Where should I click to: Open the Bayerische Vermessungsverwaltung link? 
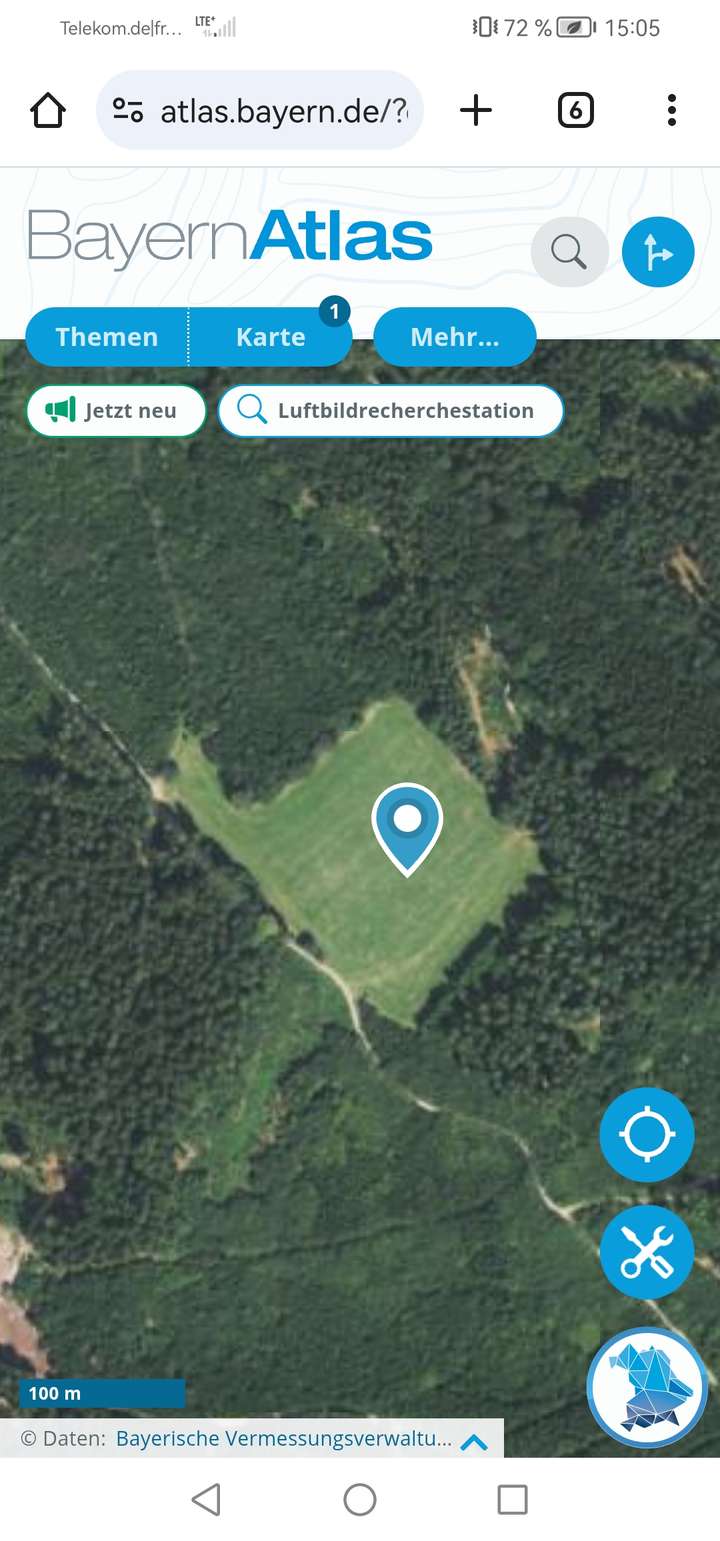(x=284, y=1439)
